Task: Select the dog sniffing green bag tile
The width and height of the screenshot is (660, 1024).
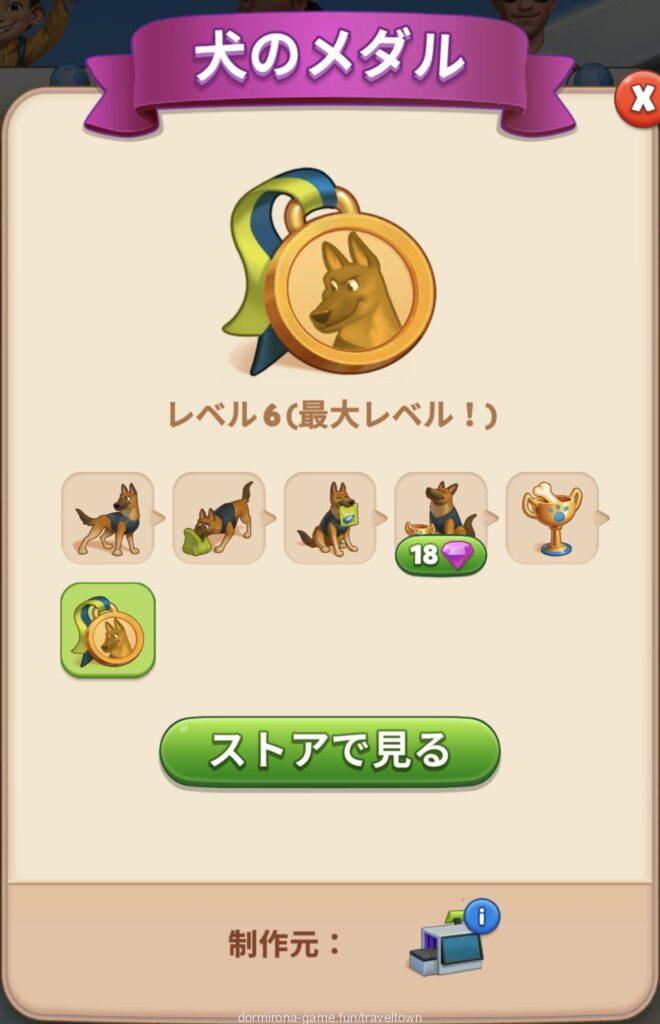Action: click(218, 518)
